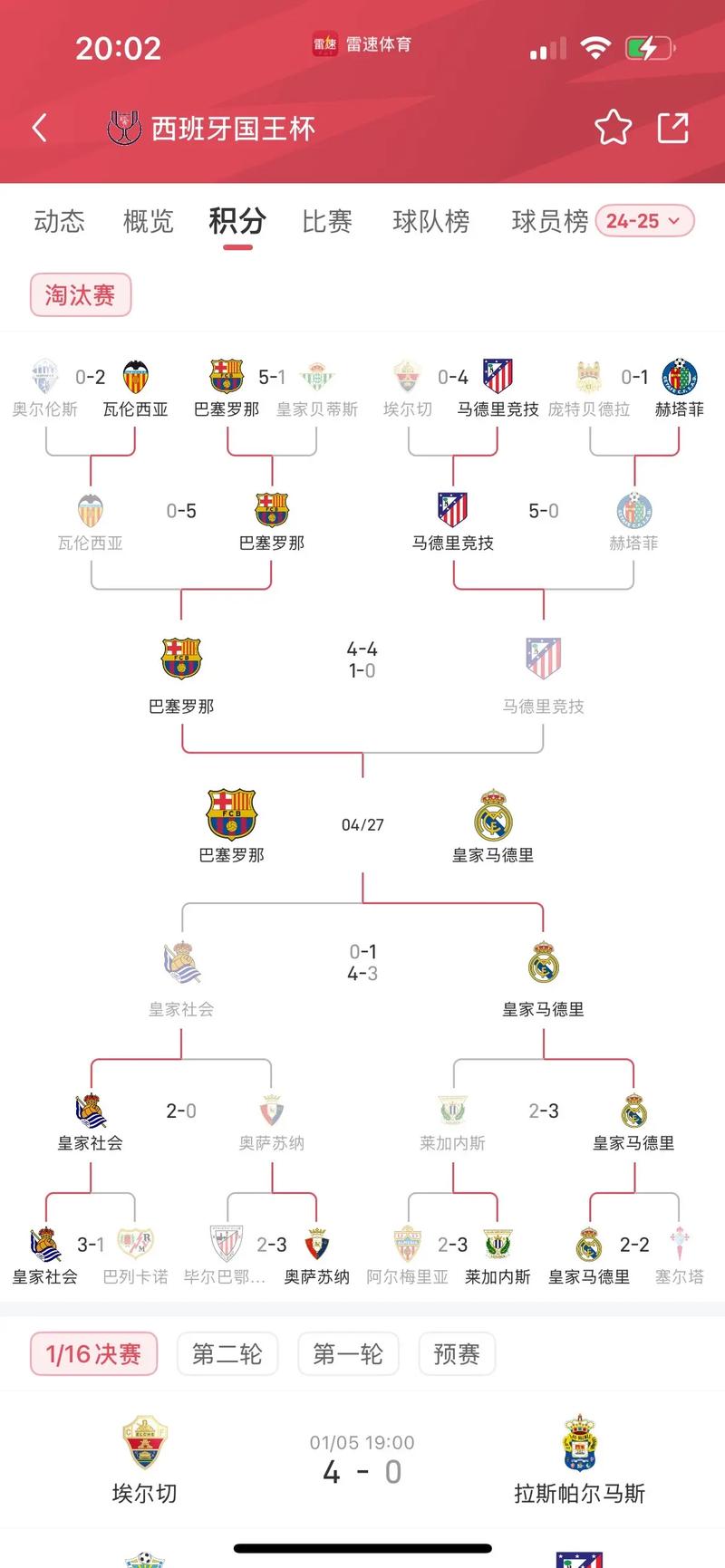Switch to the 动态 tab

[x=59, y=221]
